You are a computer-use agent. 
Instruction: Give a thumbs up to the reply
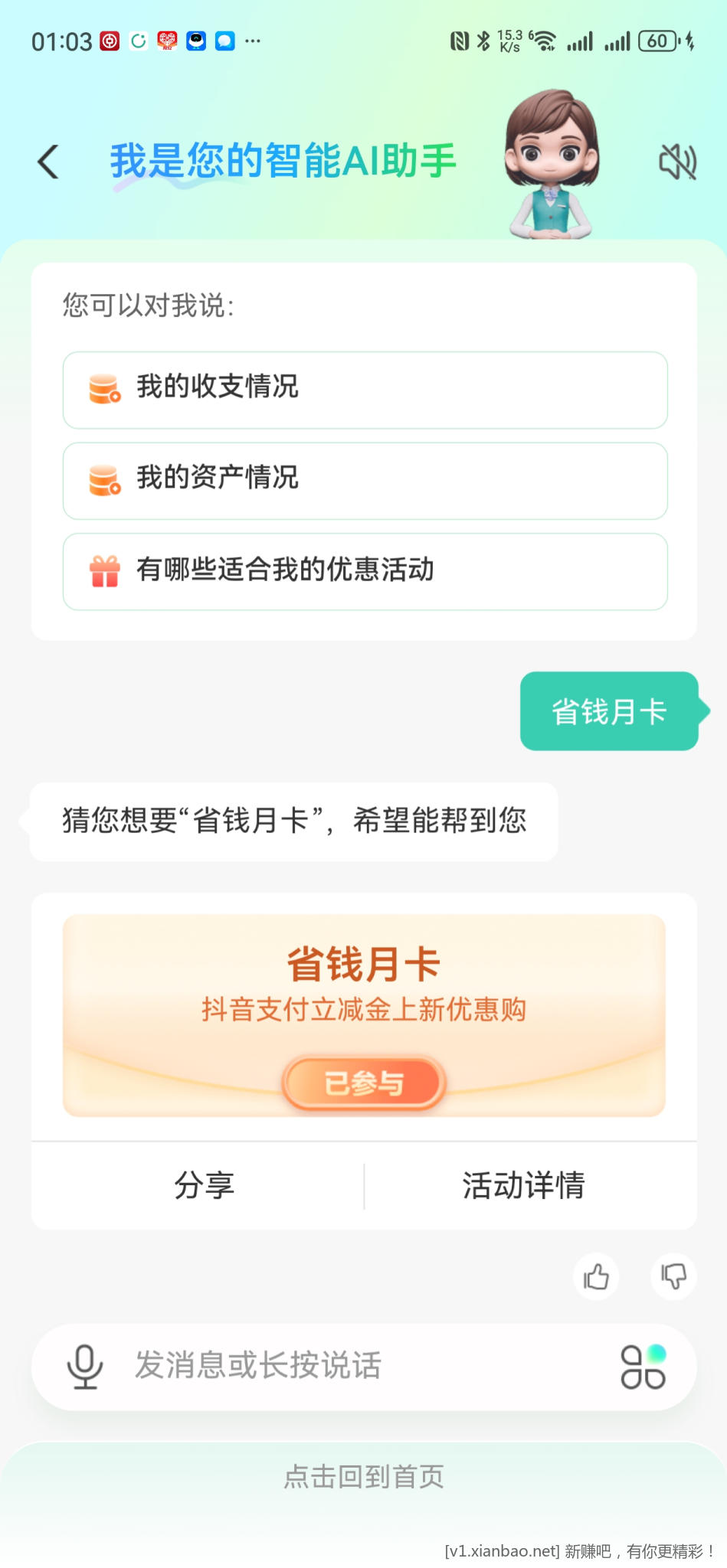[596, 1276]
